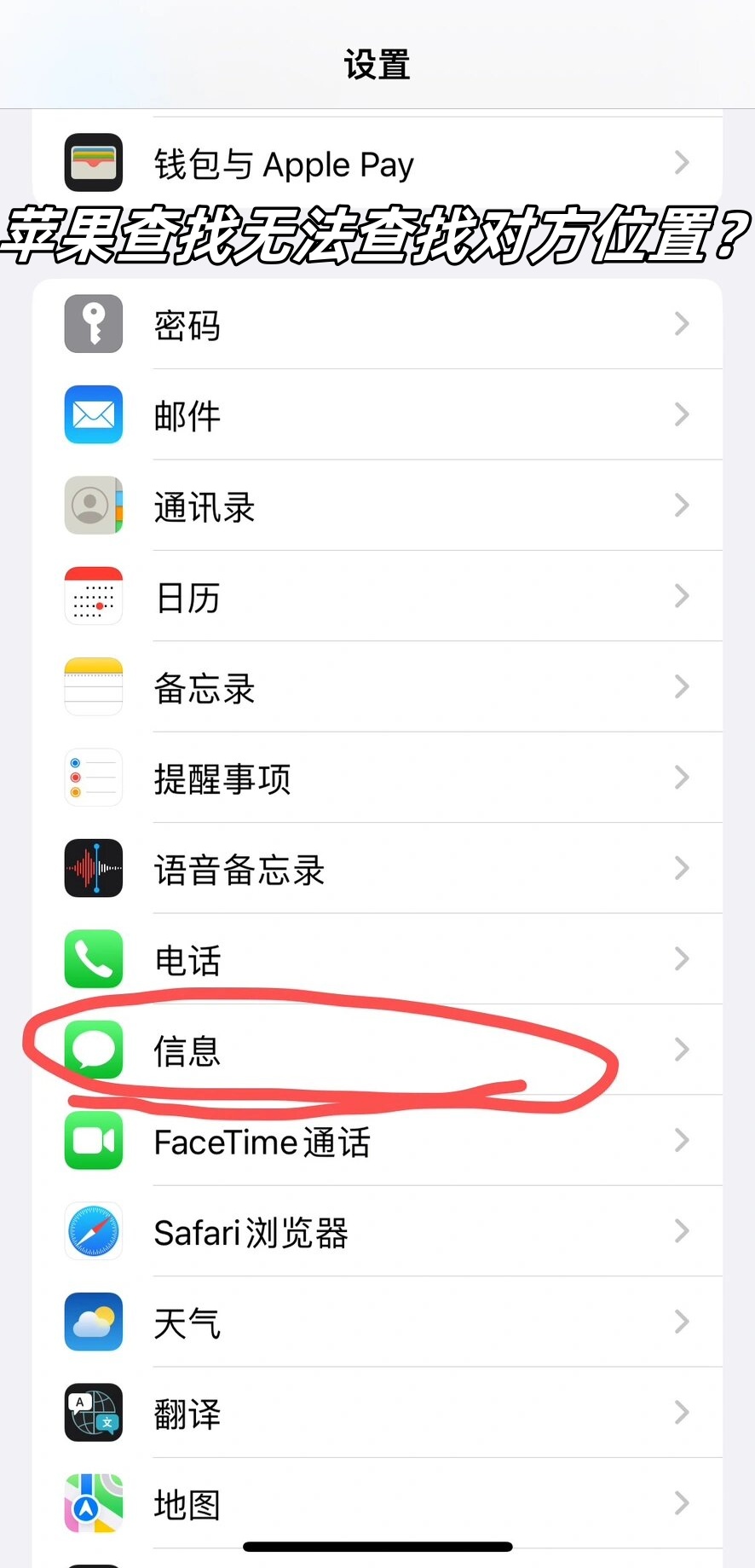Tap the 语音备忘录 row
This screenshot has height=1568, width=755.
pyautogui.click(x=377, y=869)
